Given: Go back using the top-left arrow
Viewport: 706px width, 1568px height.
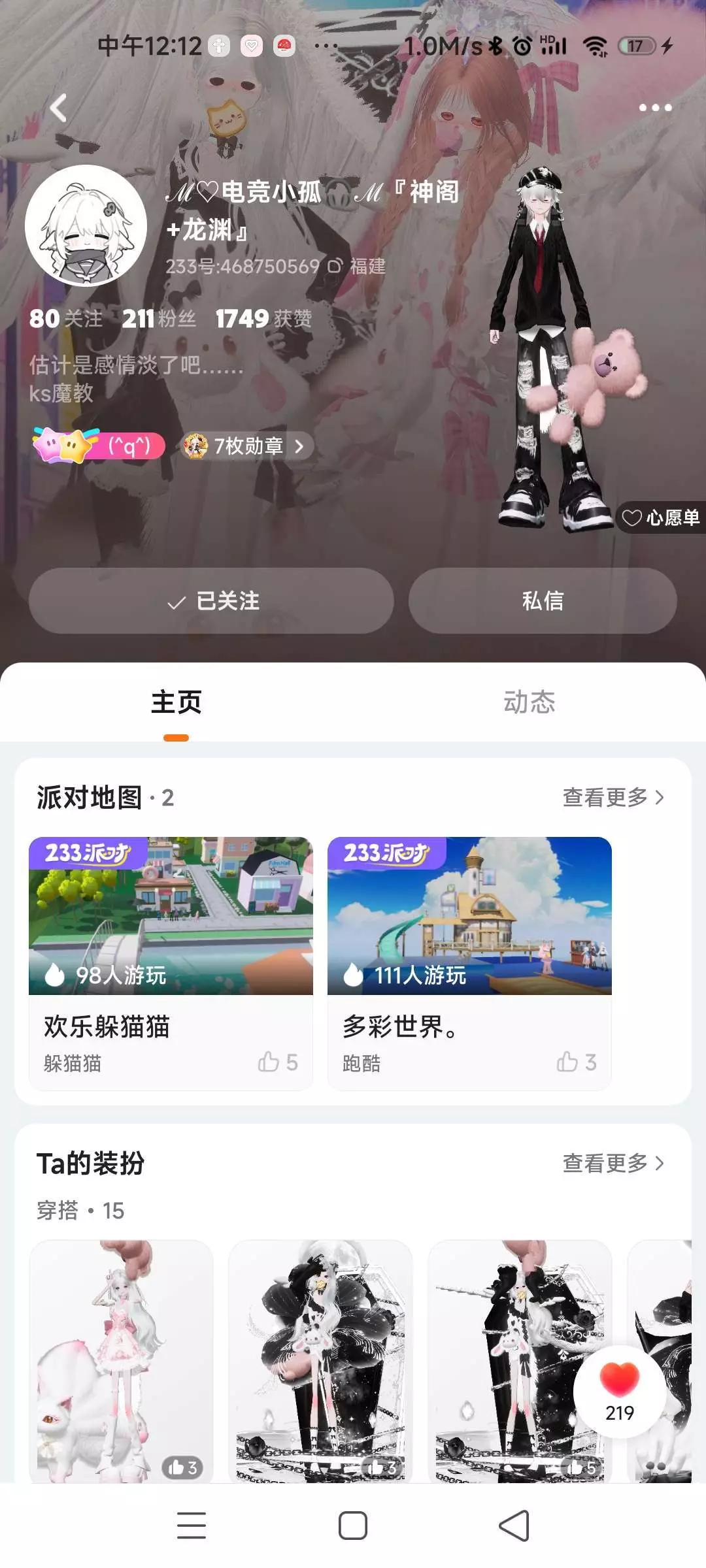Looking at the screenshot, I should pos(58,108).
